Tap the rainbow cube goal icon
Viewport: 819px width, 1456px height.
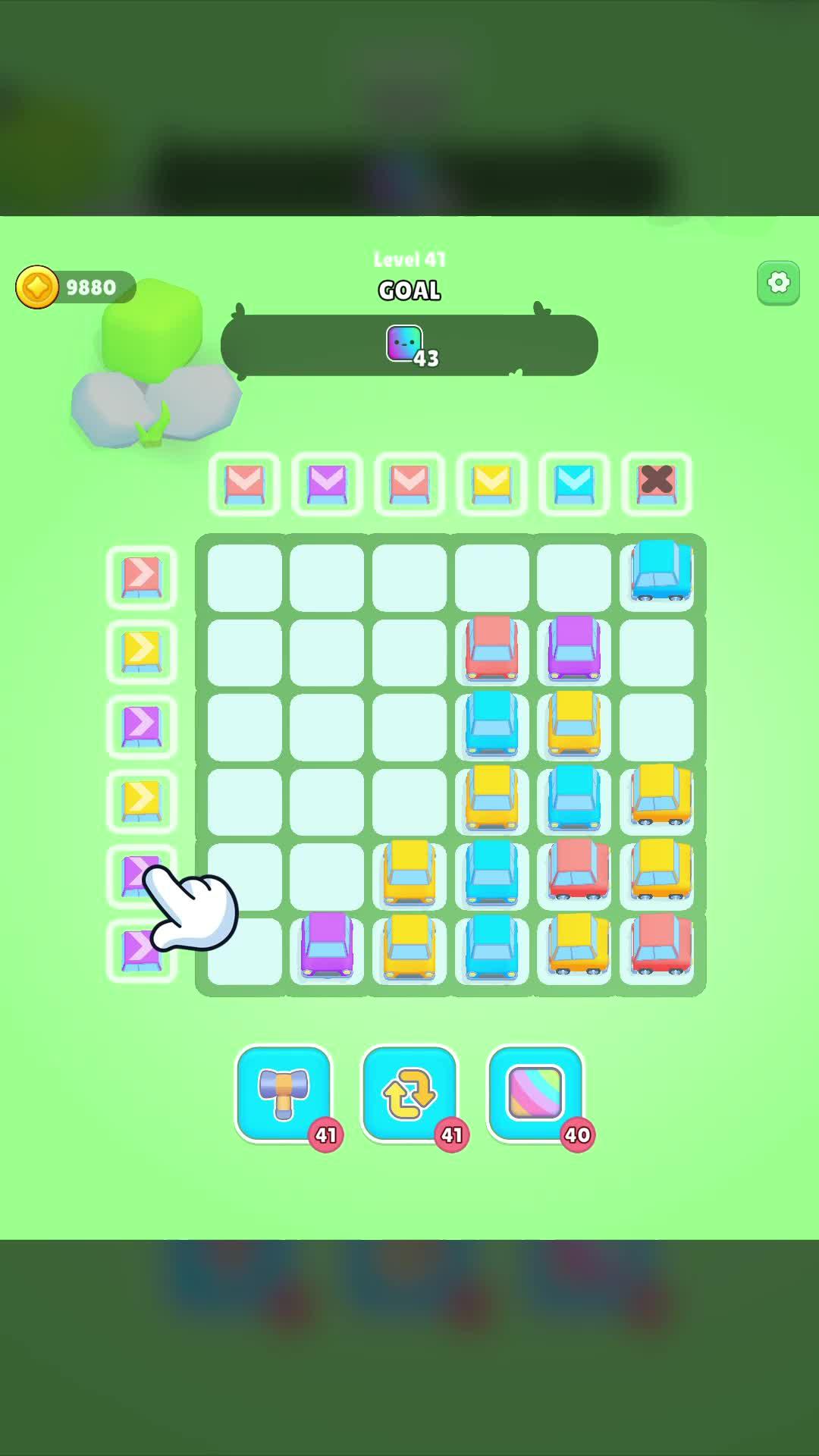(402, 345)
